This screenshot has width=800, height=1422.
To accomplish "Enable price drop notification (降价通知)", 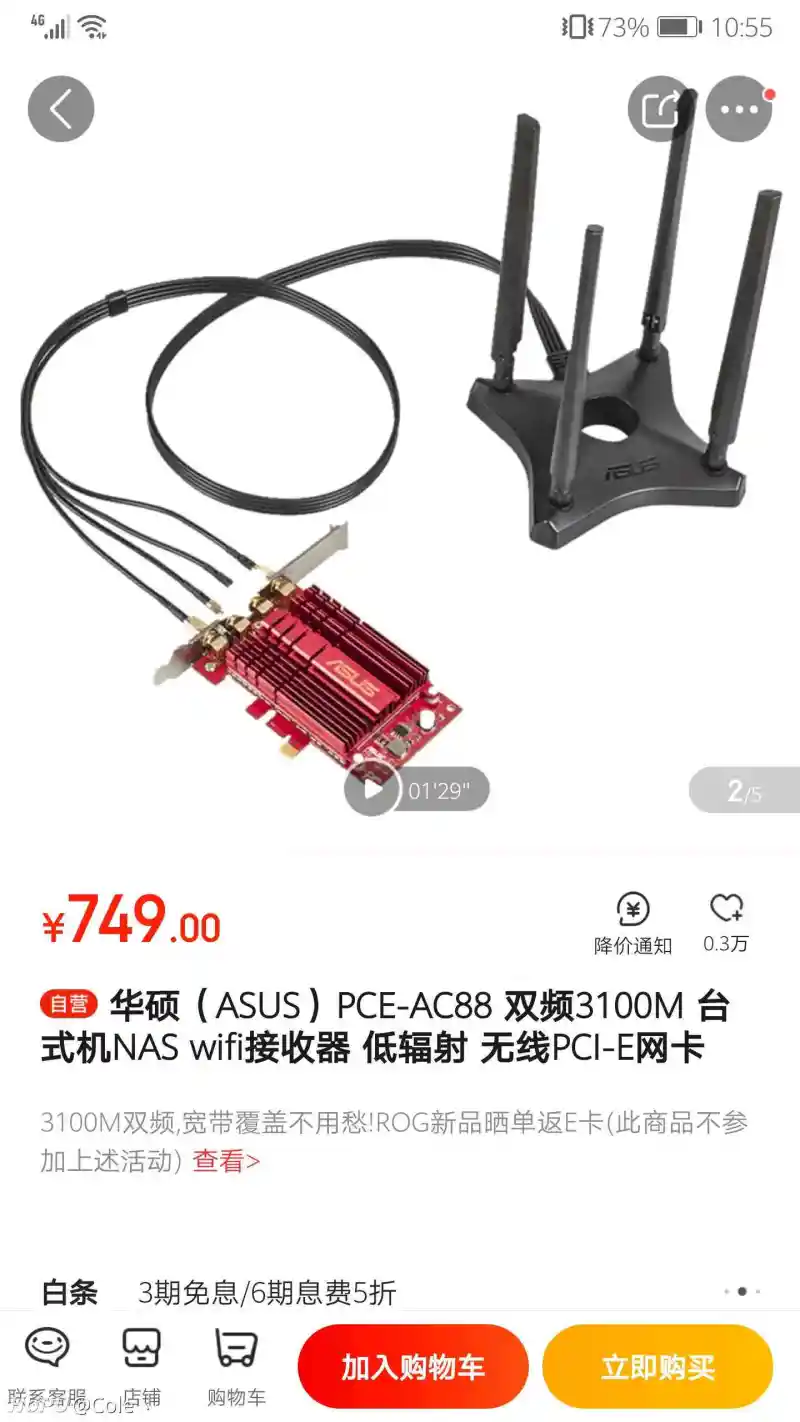I will click(633, 923).
